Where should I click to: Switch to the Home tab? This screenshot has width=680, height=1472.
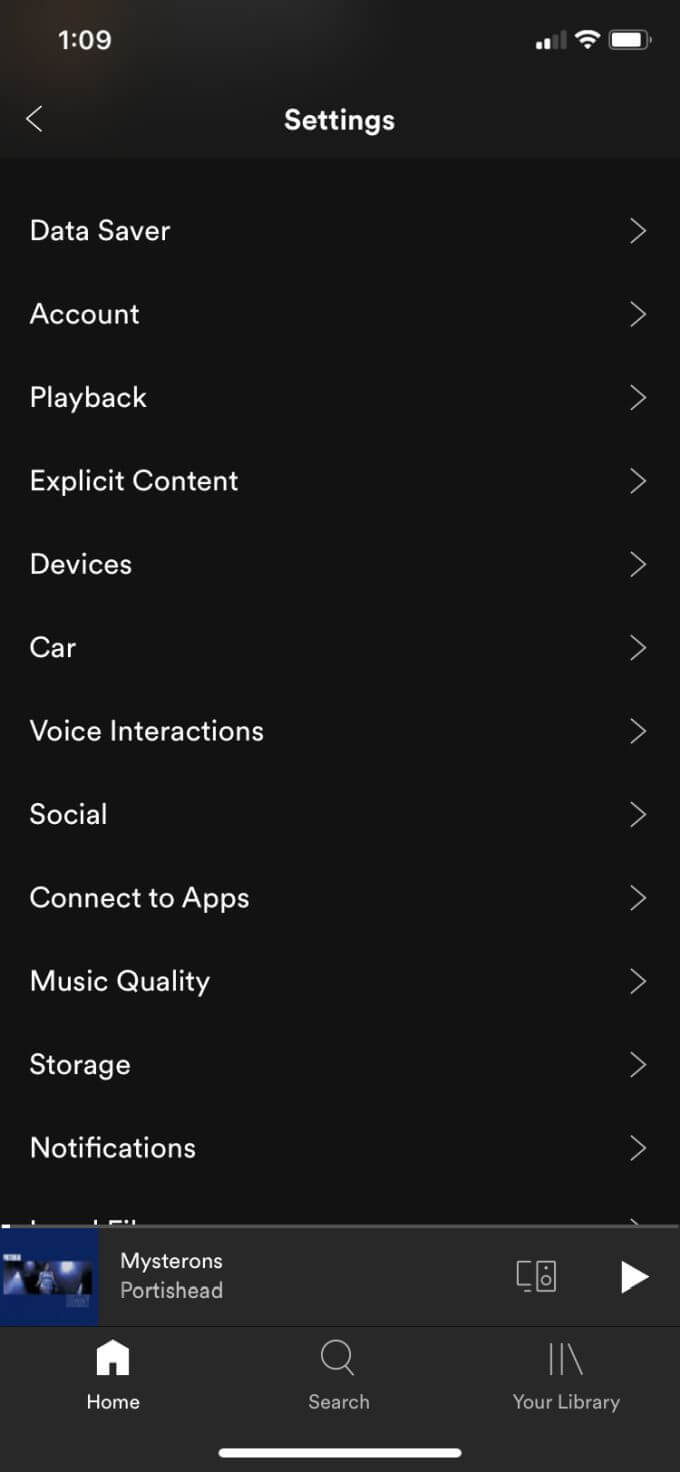click(112, 1376)
